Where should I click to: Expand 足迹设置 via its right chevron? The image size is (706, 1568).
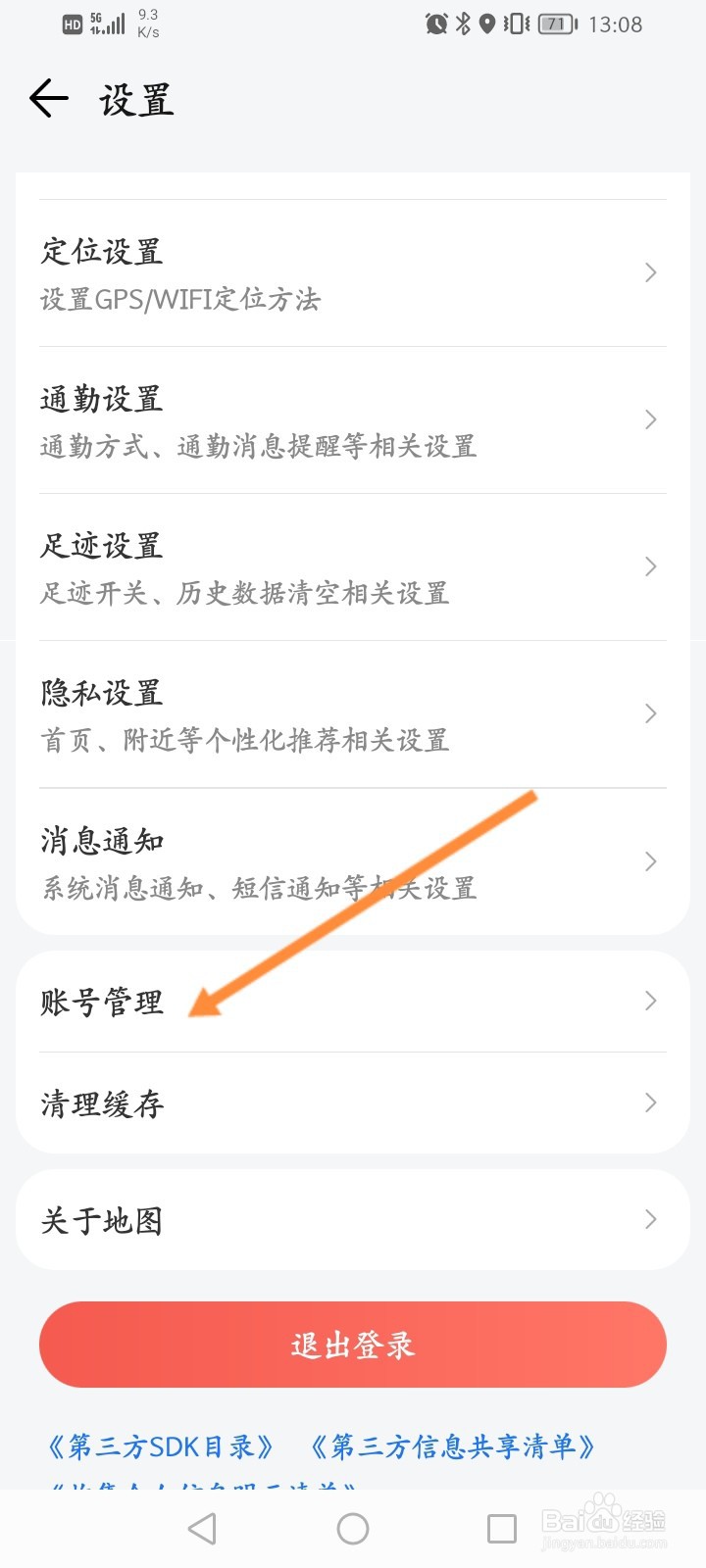point(650,566)
